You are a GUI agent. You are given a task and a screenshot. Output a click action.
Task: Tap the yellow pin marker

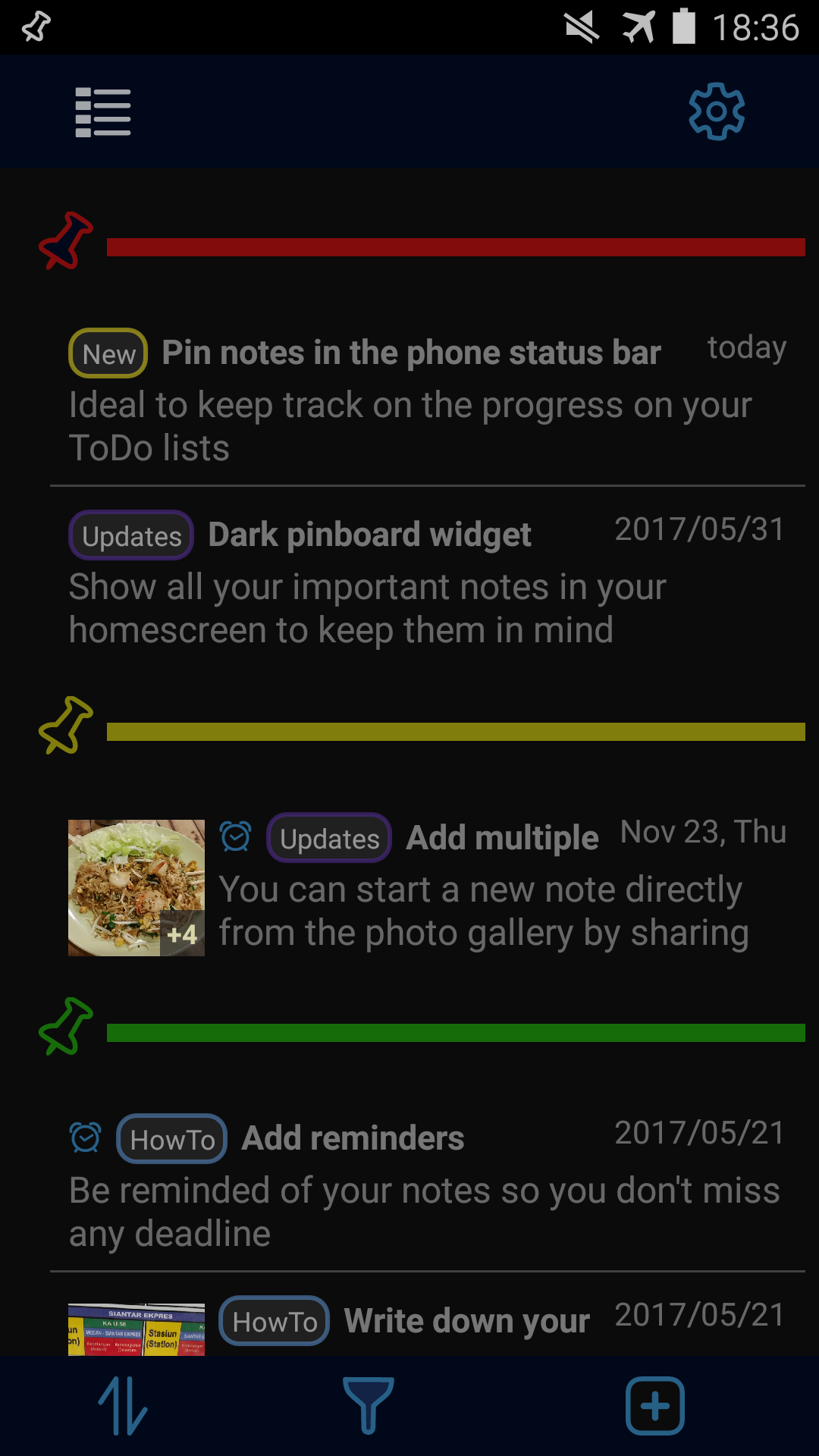tap(67, 730)
